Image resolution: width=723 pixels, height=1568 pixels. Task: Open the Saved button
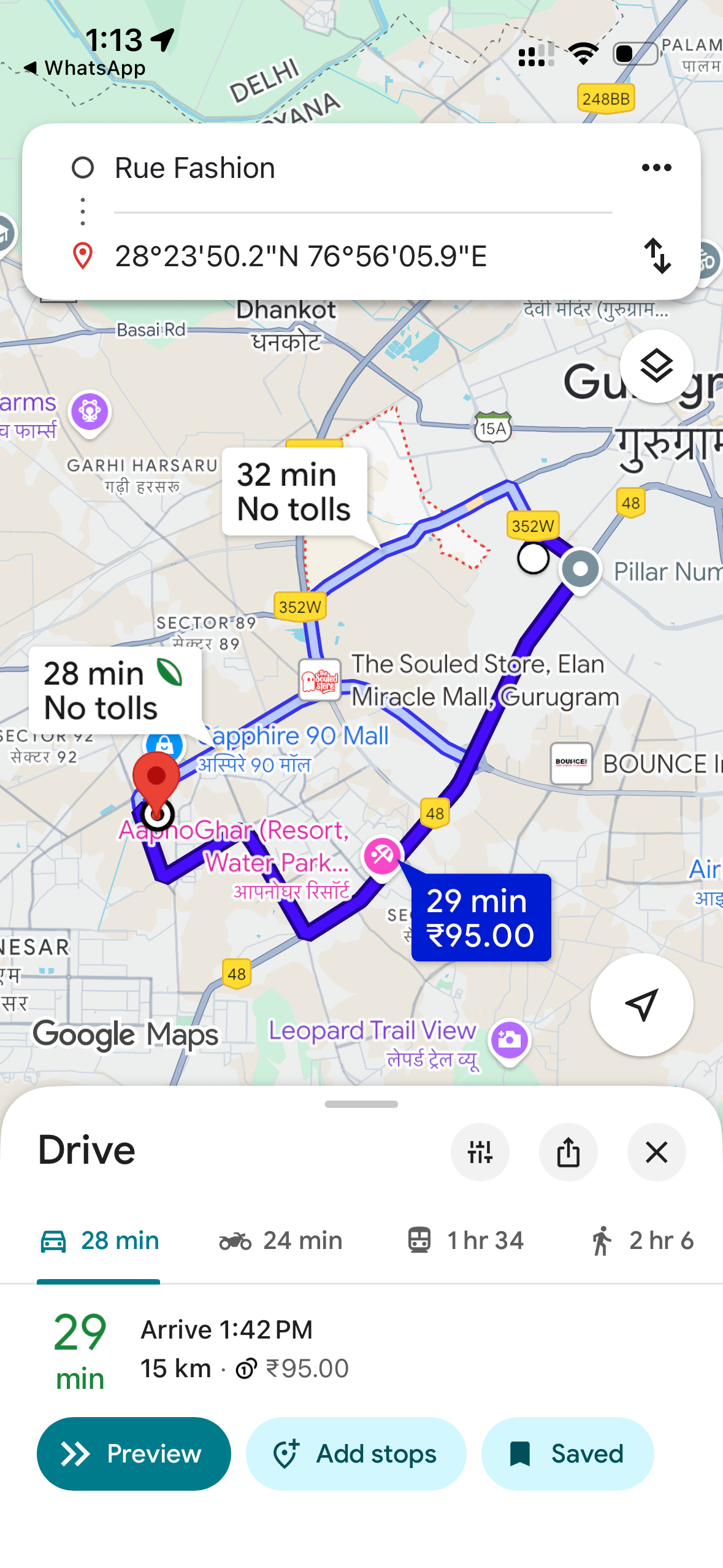567,1453
